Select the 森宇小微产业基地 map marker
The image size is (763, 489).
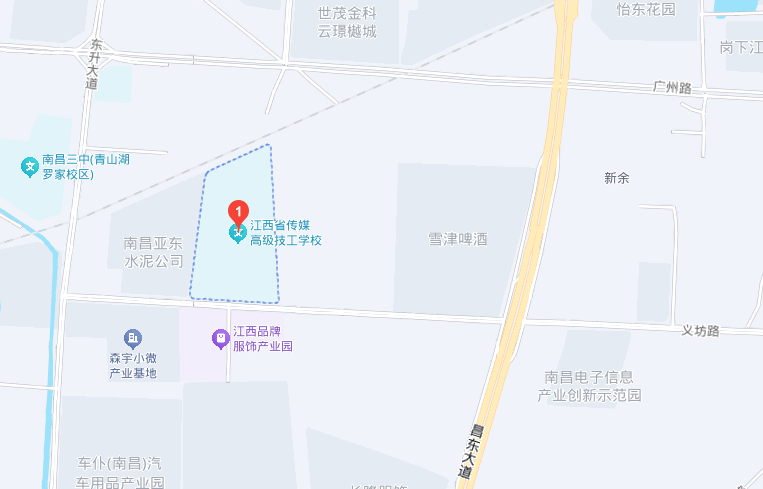[x=133, y=340]
